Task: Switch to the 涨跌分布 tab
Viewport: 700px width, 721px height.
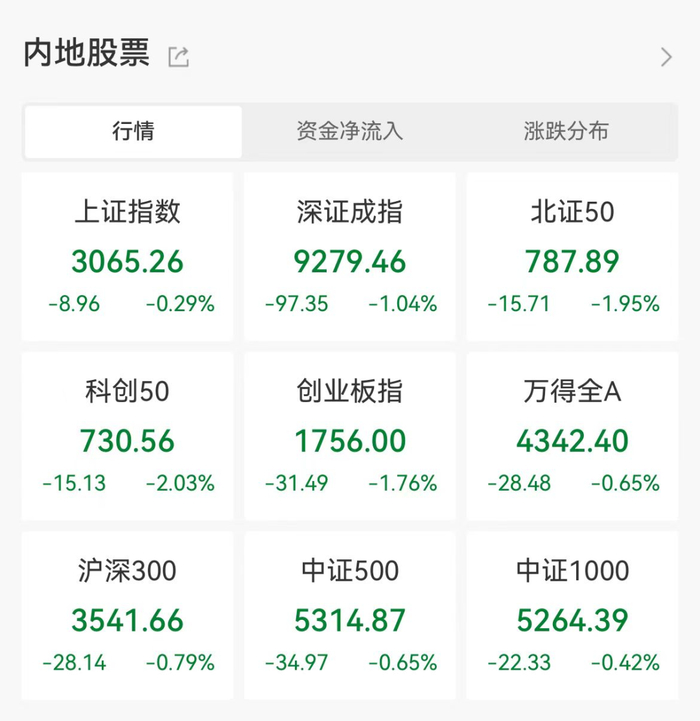Action: point(566,132)
